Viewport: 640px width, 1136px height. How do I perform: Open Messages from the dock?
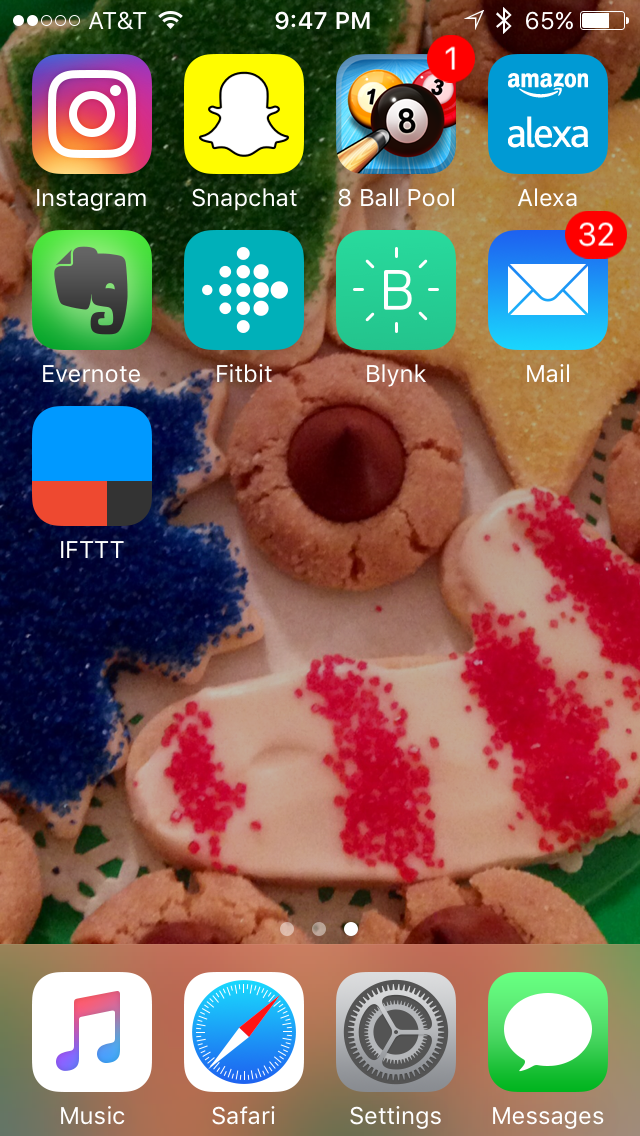pos(548,1032)
